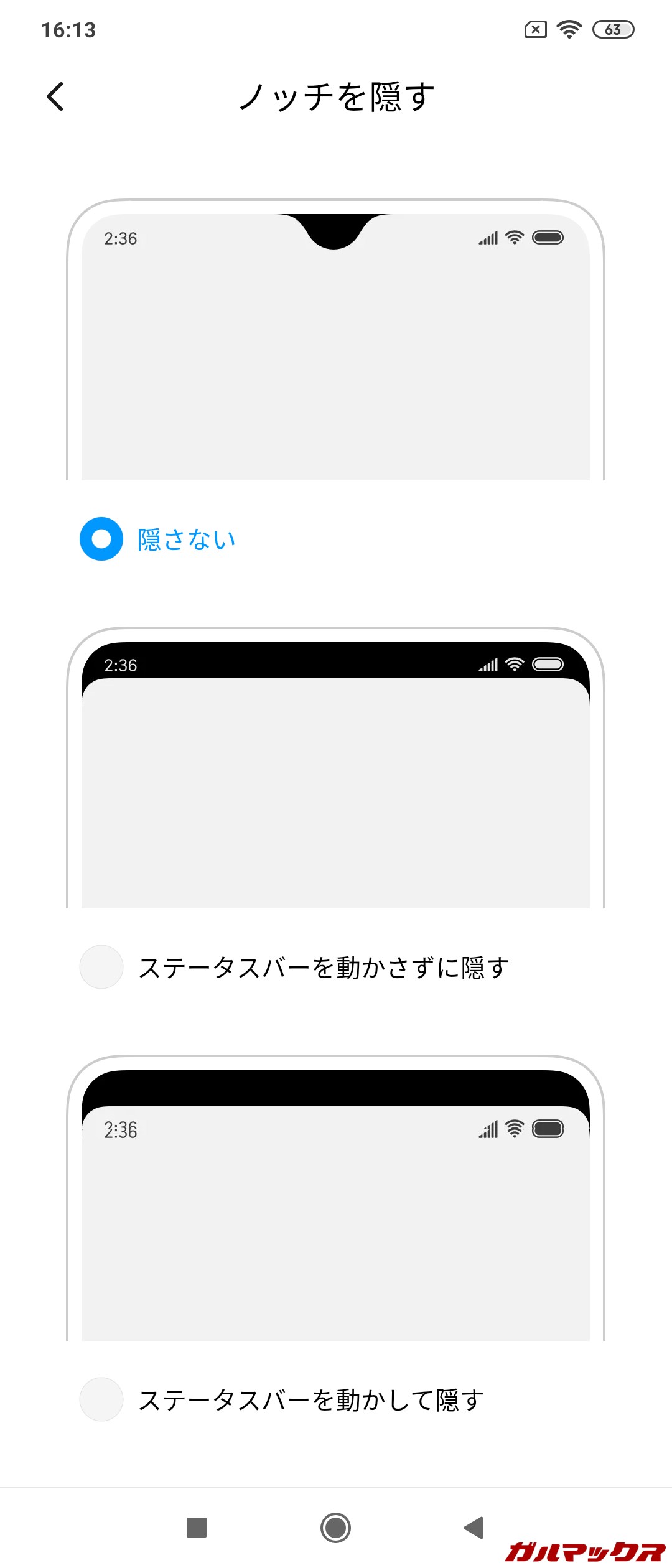
Task: Tap the back arrow to exit notch settings
Action: coord(56,96)
